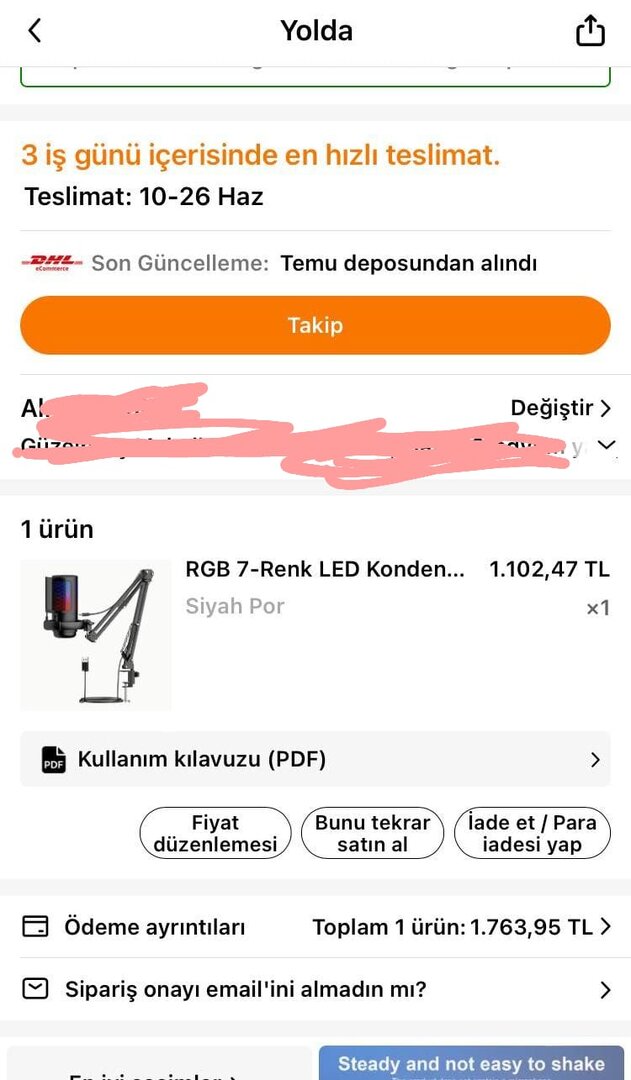Tap the orange Takip button

(x=315, y=325)
